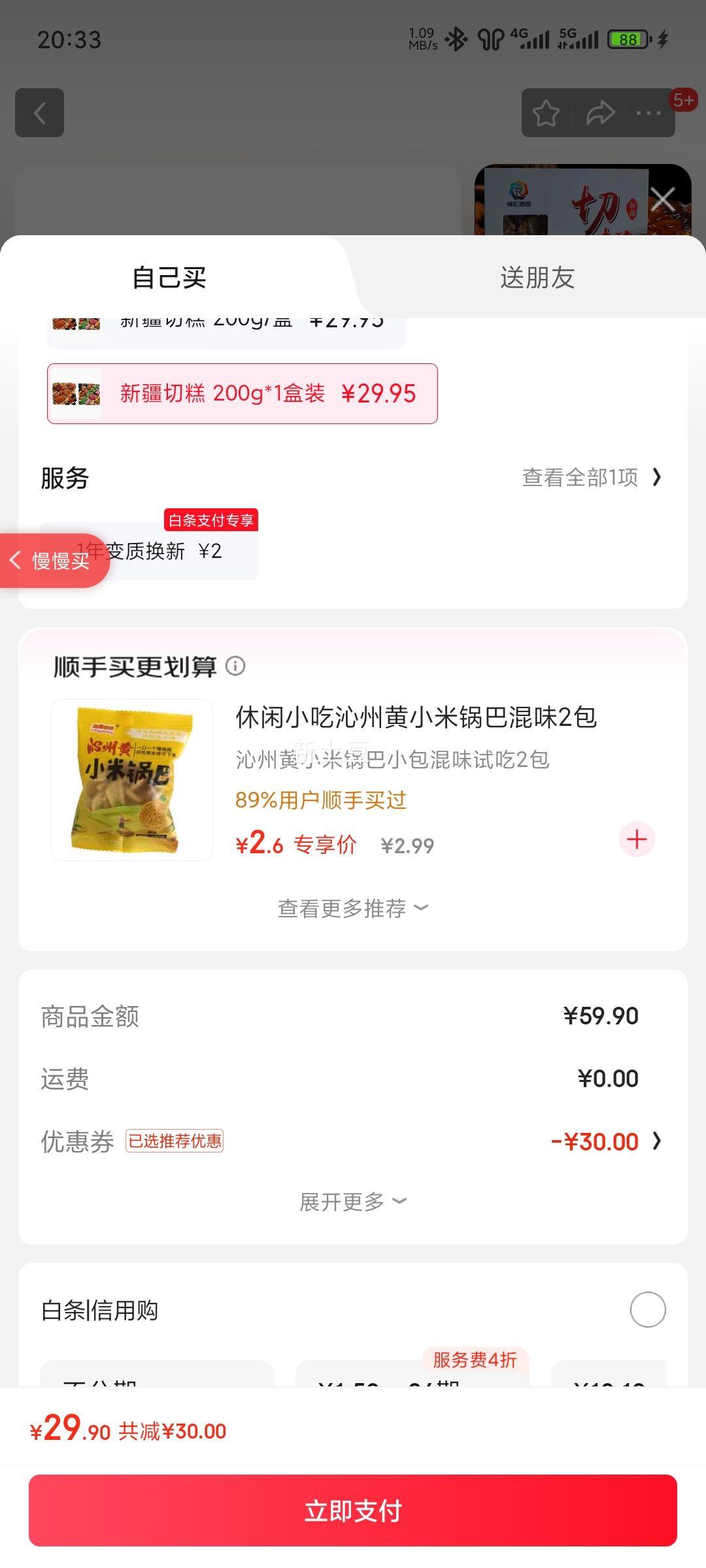Favorite this product with the star icon
Image resolution: width=706 pixels, height=1568 pixels.
(x=546, y=113)
